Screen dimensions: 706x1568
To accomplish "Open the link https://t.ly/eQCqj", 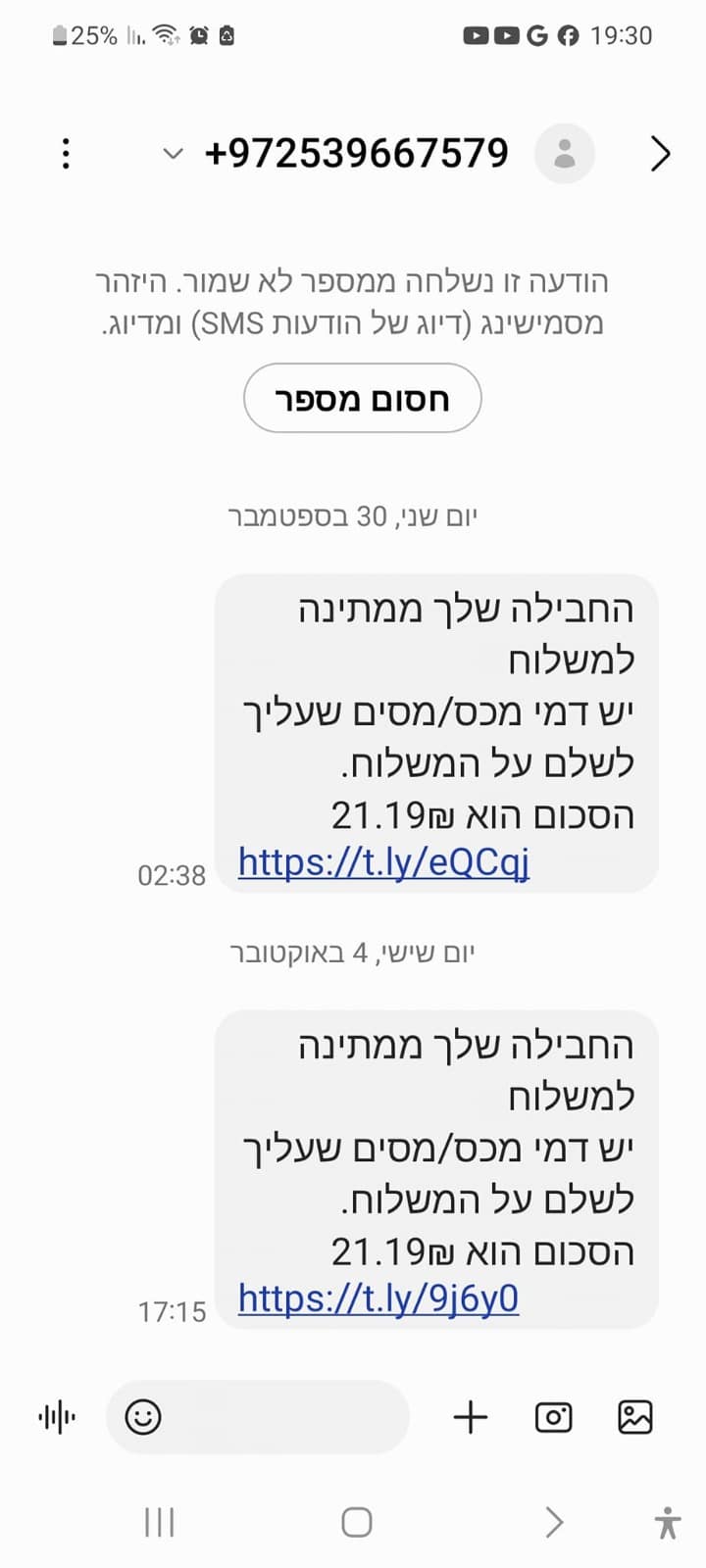I will coord(383,863).
